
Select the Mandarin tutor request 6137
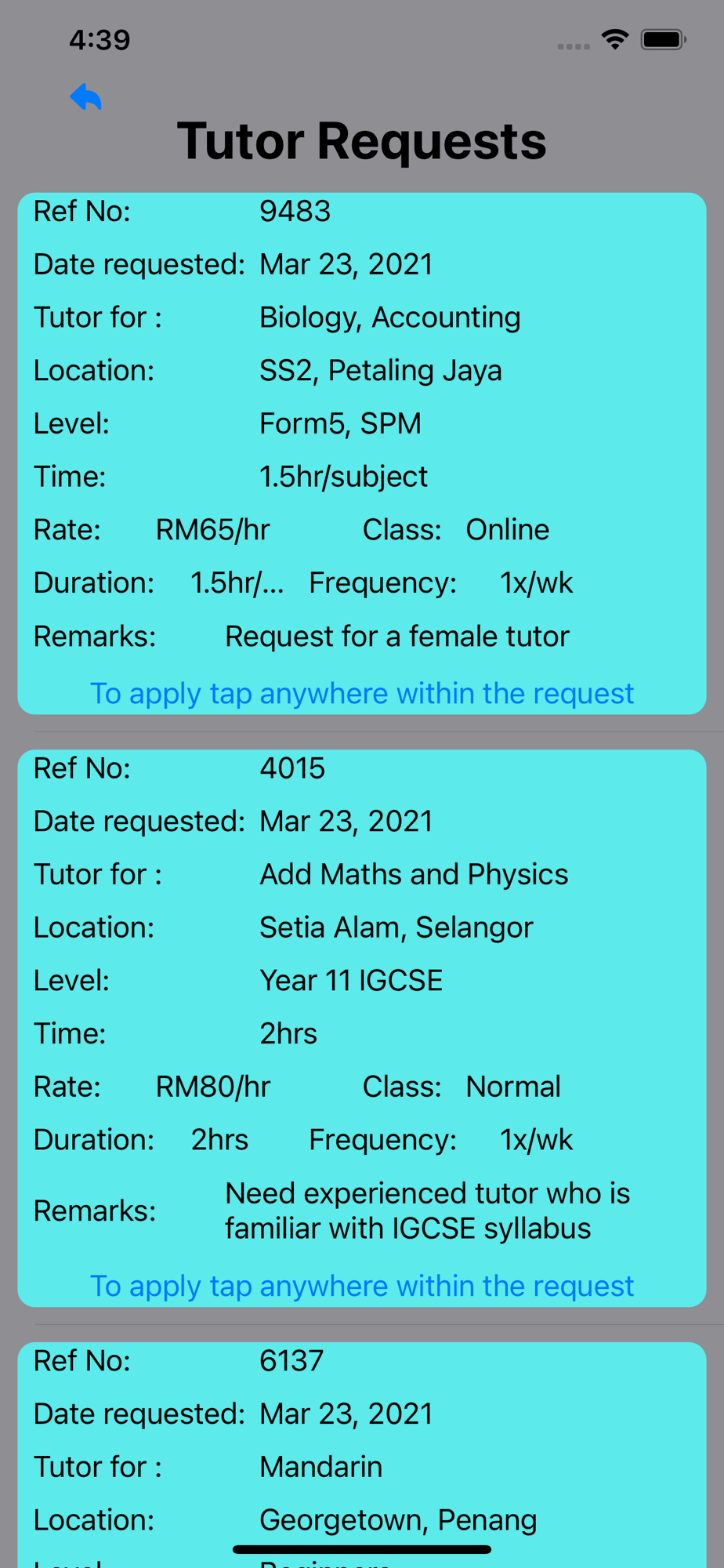point(362,1454)
